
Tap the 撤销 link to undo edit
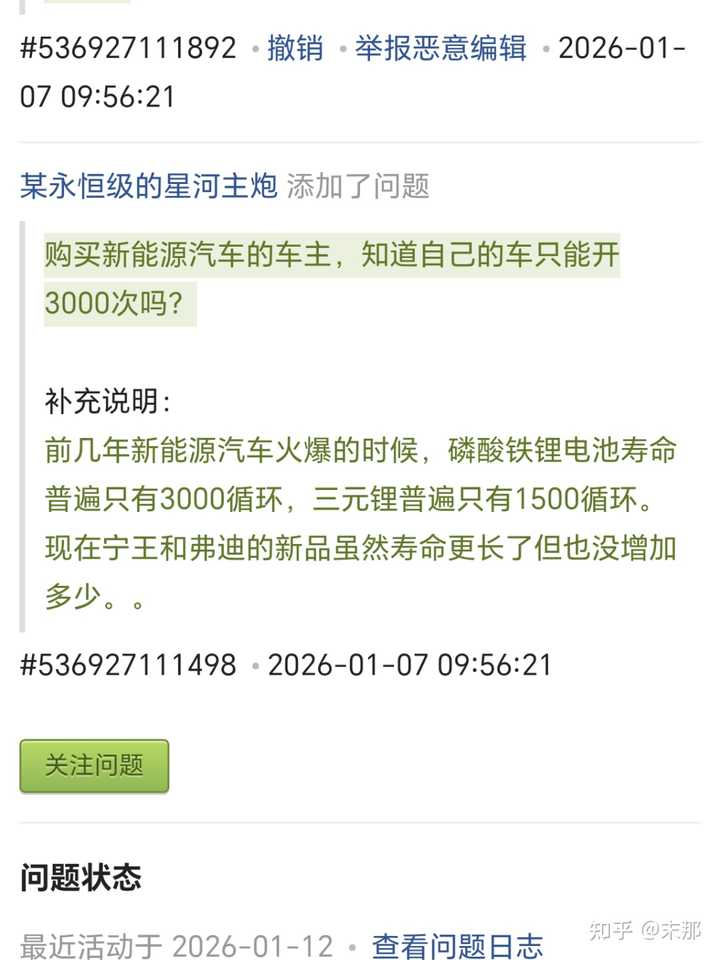pos(295,48)
